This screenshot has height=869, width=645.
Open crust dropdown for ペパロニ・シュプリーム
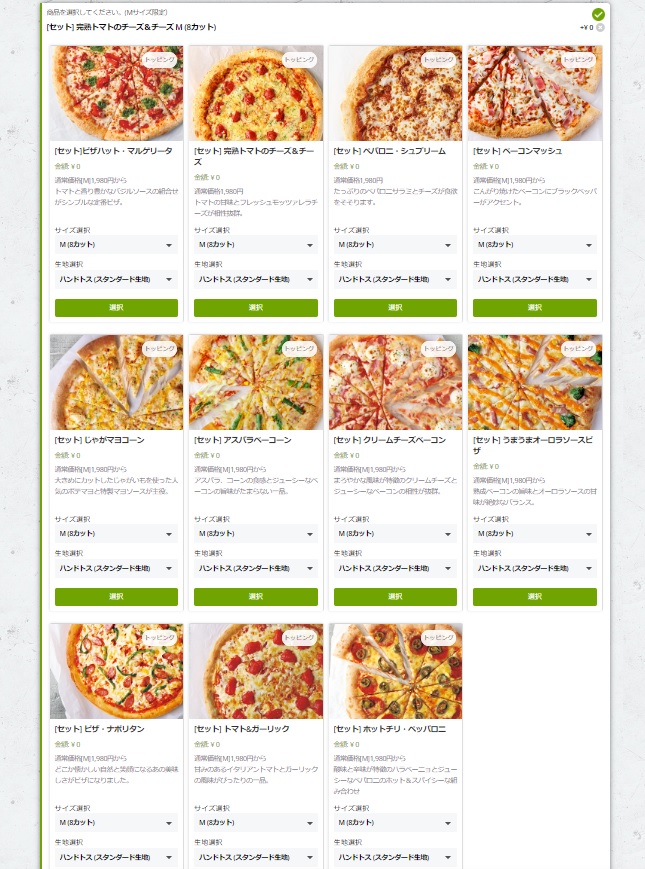pyautogui.click(x=395, y=280)
